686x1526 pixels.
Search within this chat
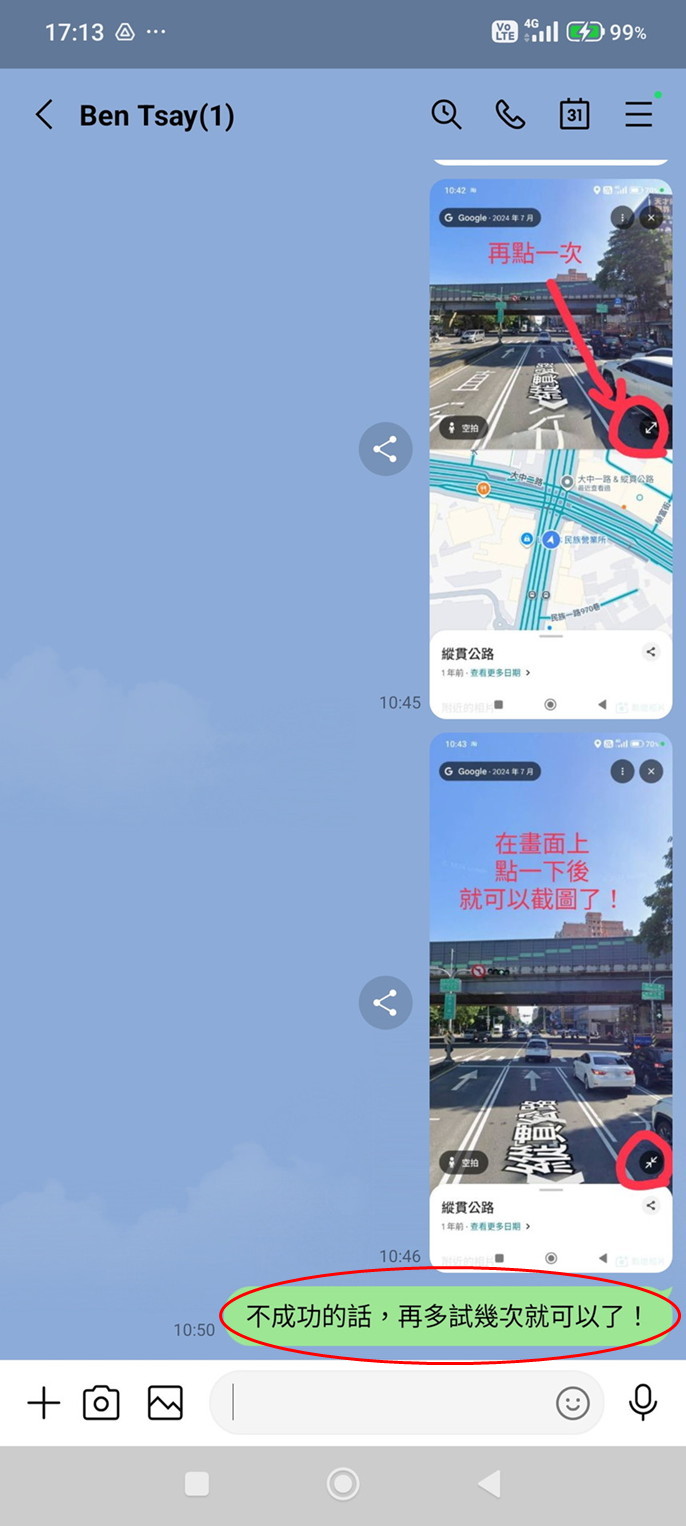pyautogui.click(x=446, y=114)
